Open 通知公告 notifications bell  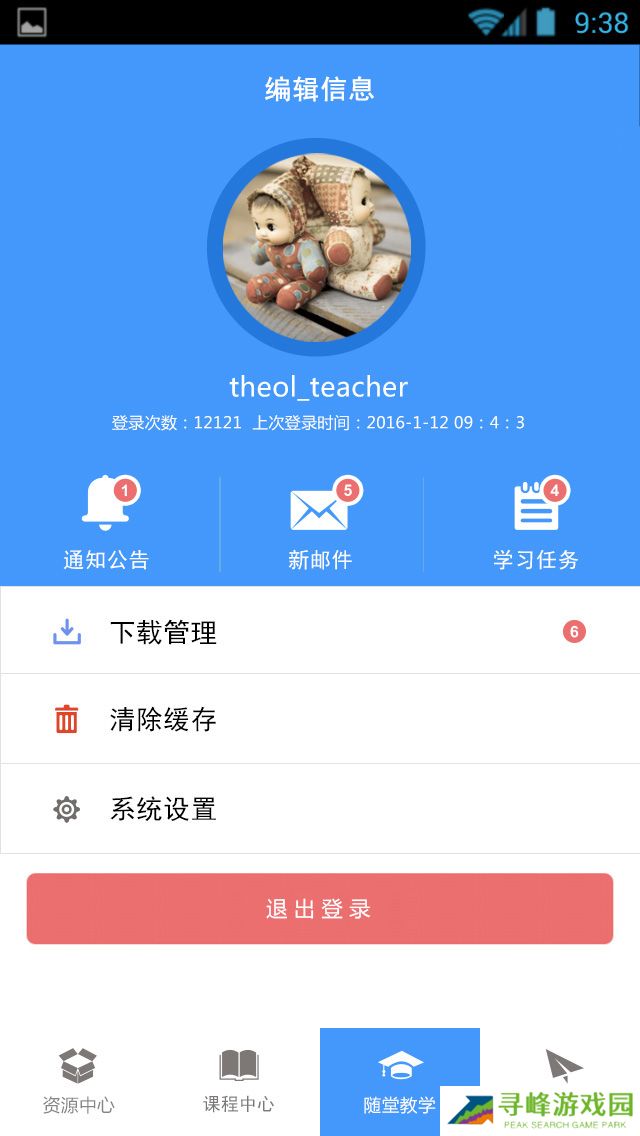[106, 524]
